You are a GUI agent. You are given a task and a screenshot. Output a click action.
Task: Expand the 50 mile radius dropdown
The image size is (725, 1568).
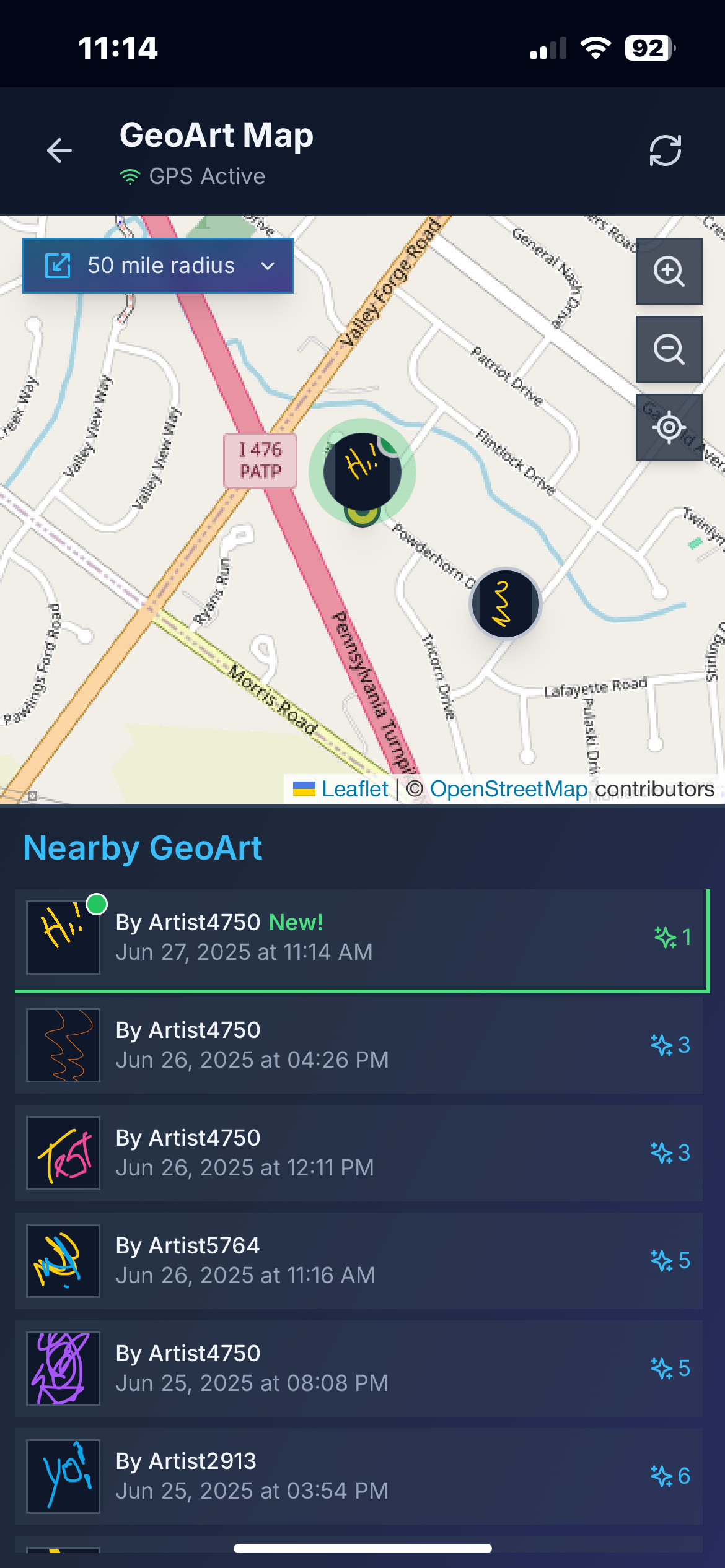(x=158, y=266)
